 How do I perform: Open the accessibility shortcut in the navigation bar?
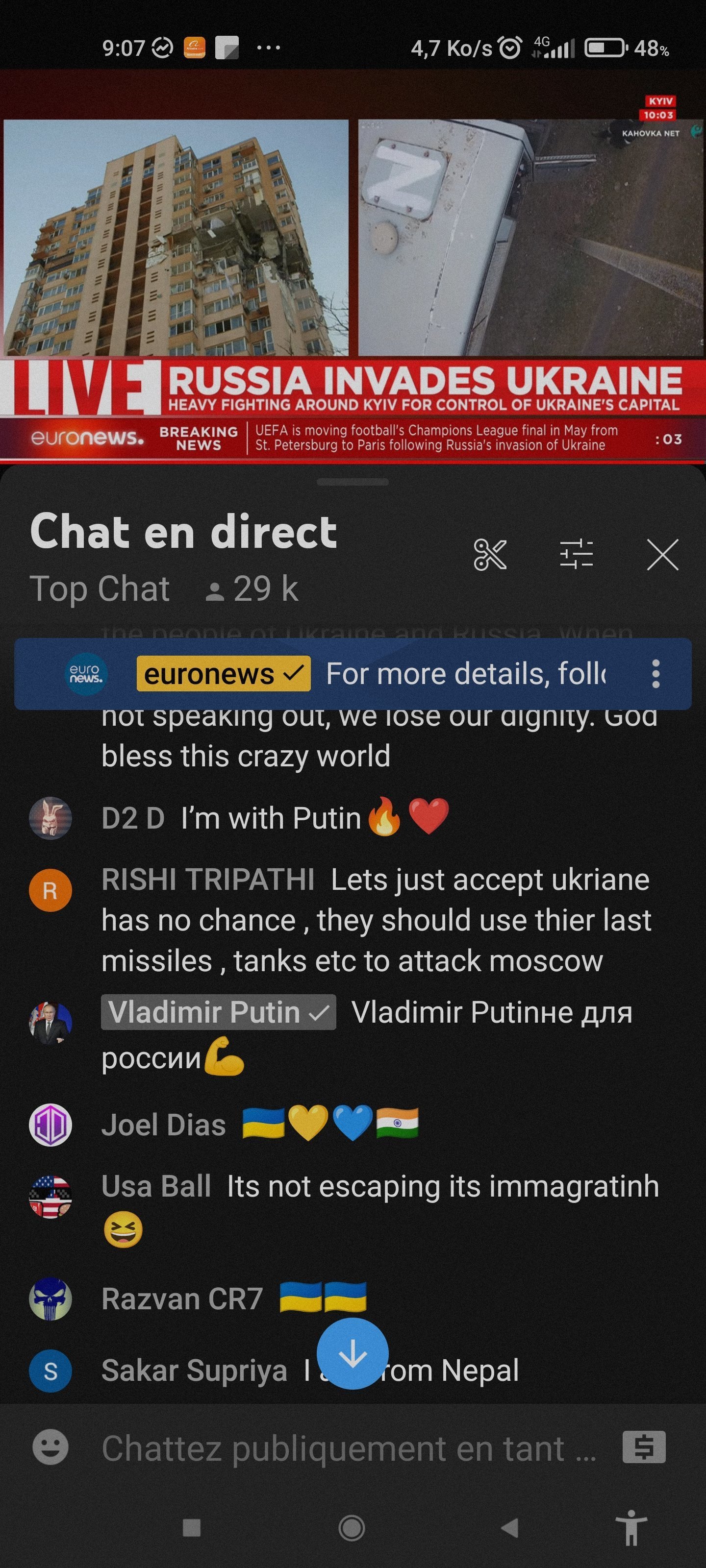[x=631, y=1527]
